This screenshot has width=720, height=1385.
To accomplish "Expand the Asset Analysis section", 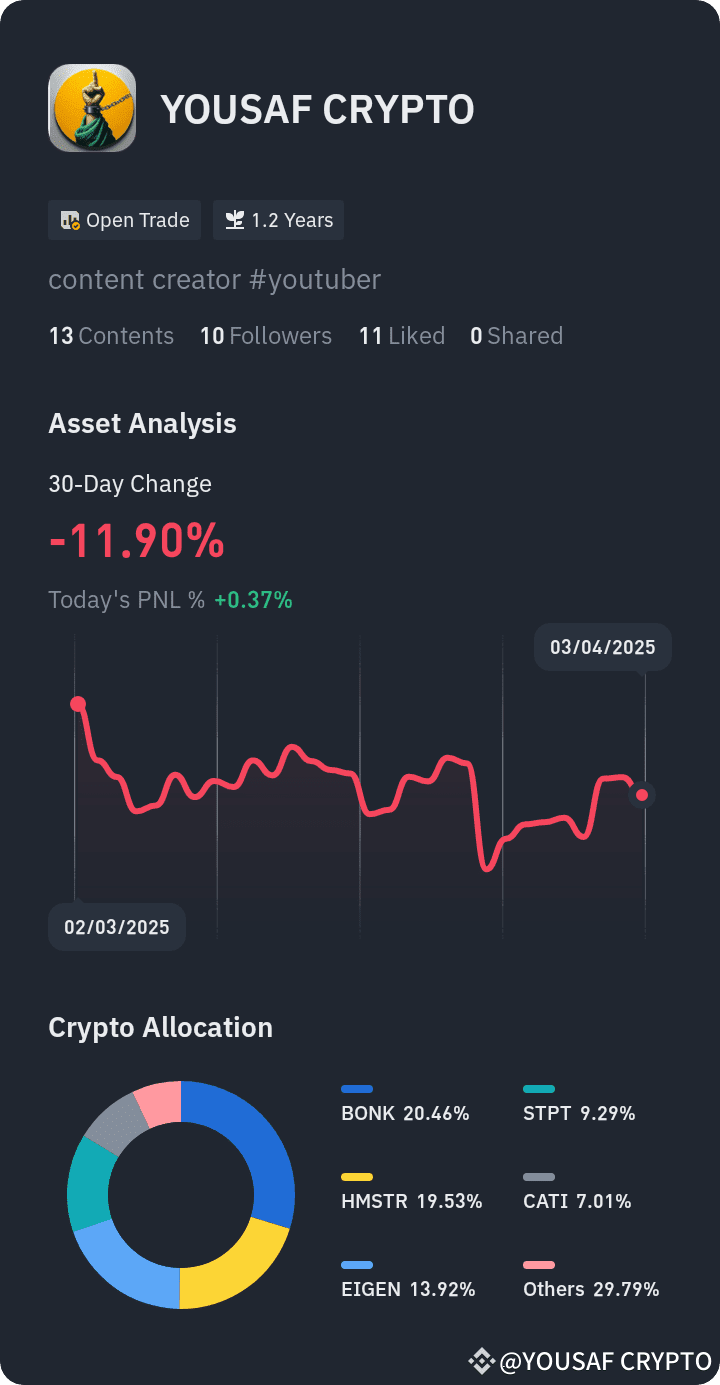I will point(142,423).
